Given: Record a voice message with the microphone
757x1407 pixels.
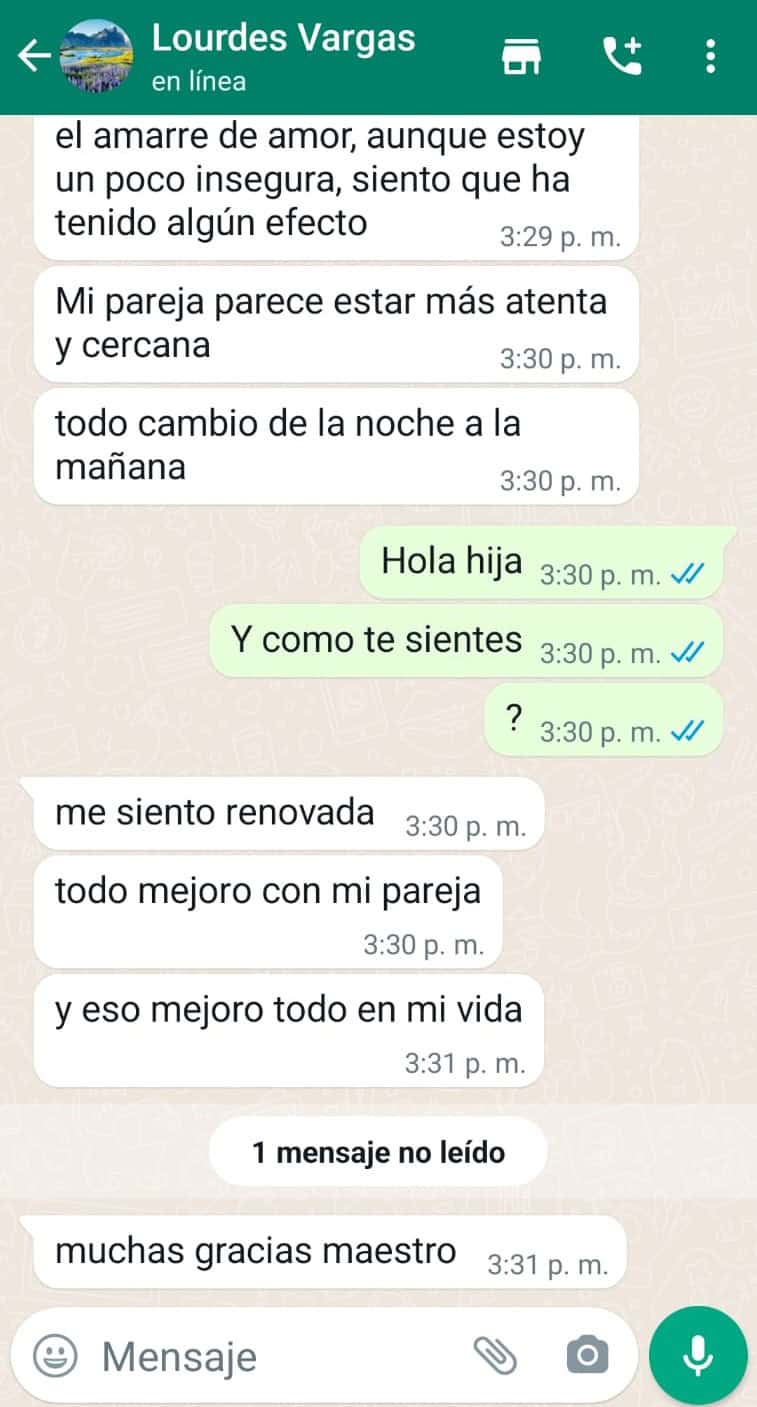Looking at the screenshot, I should tap(698, 1356).
